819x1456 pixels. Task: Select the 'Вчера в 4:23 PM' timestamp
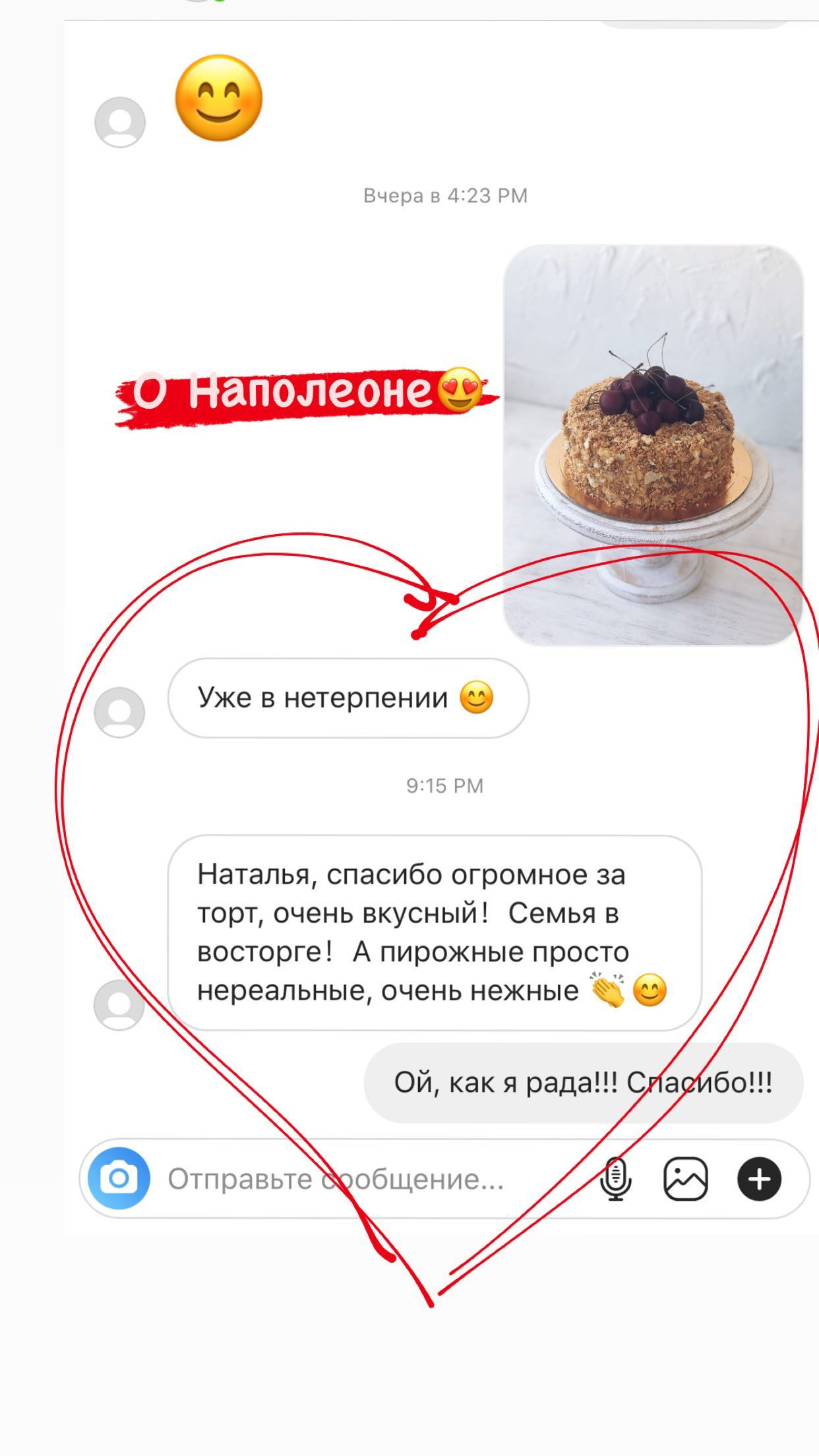point(446,194)
